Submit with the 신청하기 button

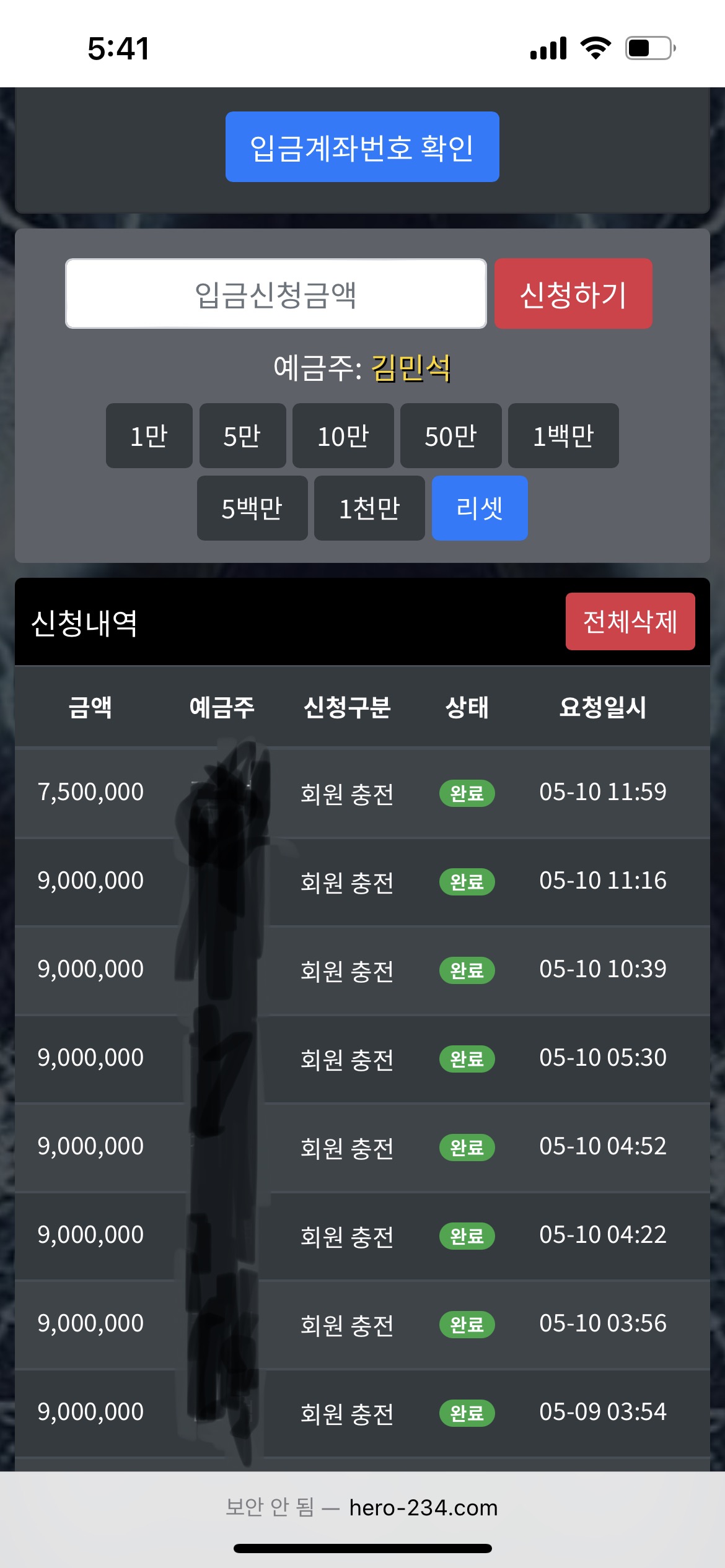573,294
